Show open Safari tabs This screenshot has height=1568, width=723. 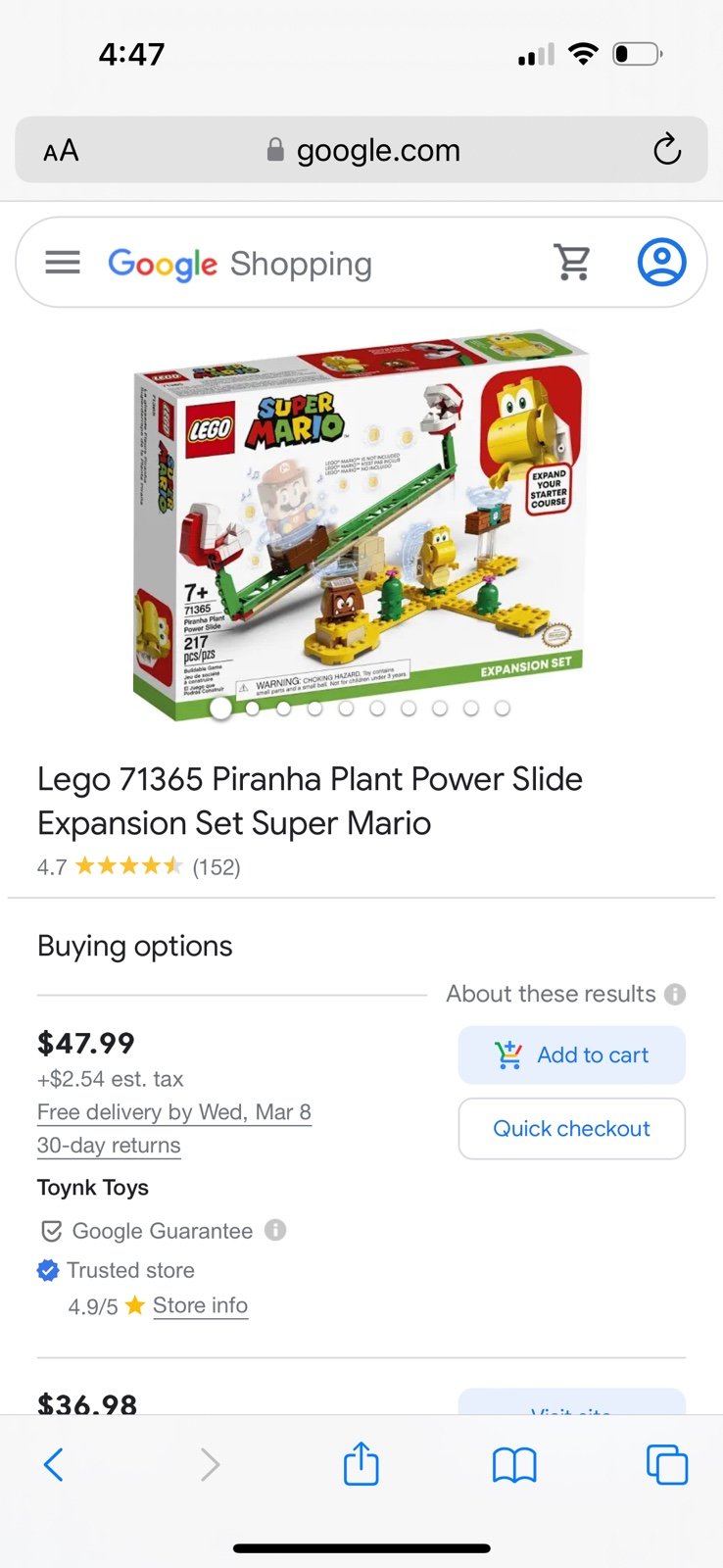pos(667,1465)
